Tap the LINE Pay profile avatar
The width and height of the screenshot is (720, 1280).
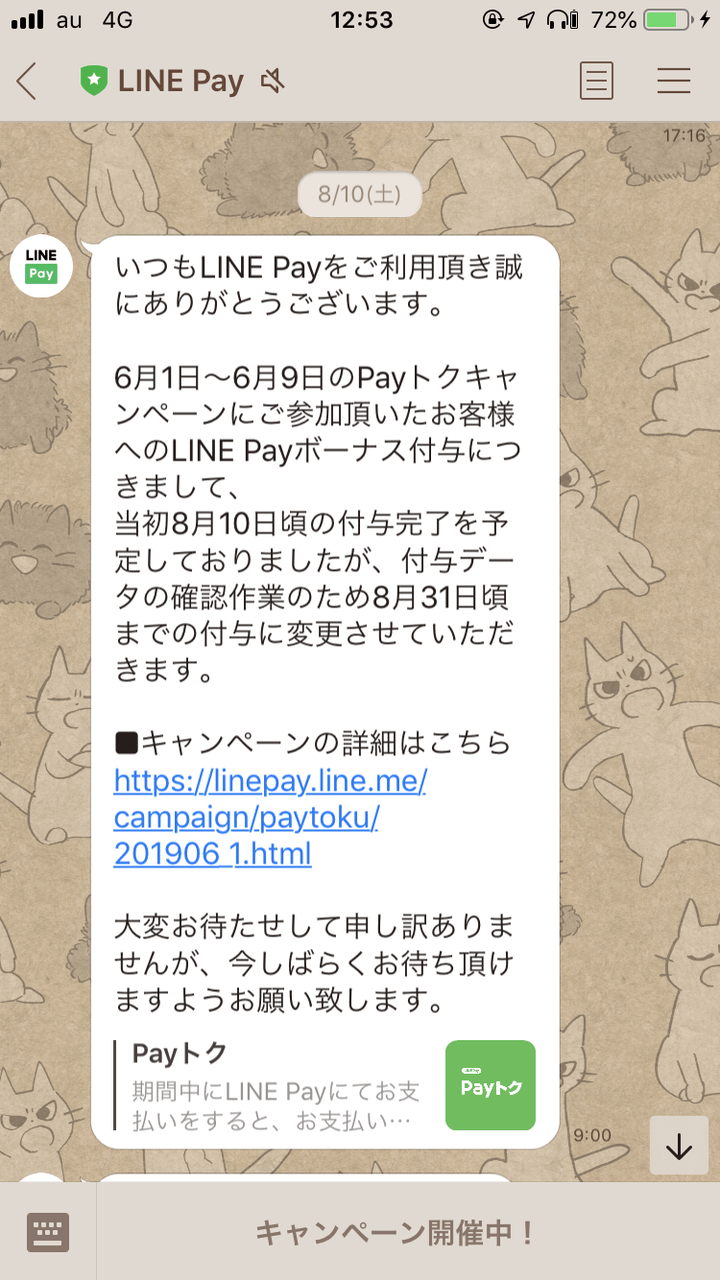click(x=41, y=266)
